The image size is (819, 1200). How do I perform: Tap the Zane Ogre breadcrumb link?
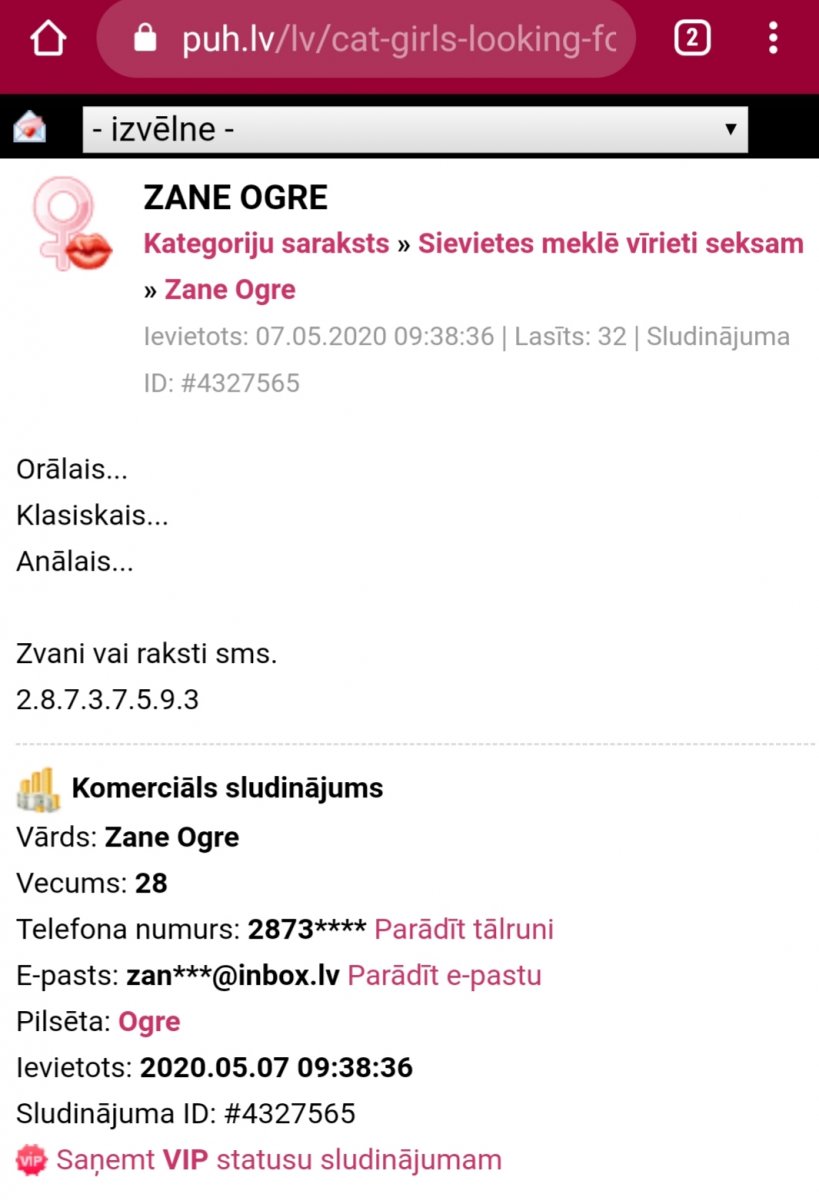tap(230, 290)
